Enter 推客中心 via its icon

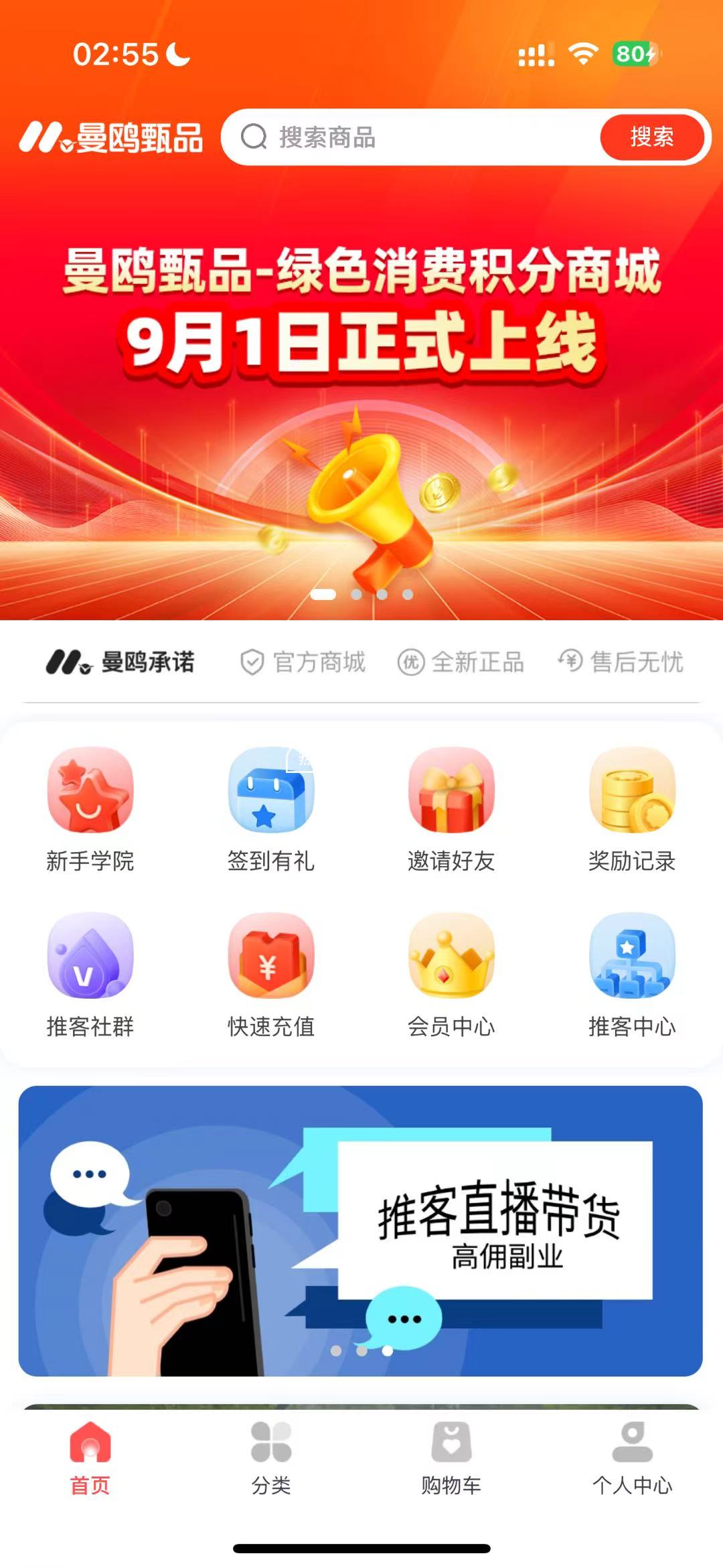click(x=632, y=958)
